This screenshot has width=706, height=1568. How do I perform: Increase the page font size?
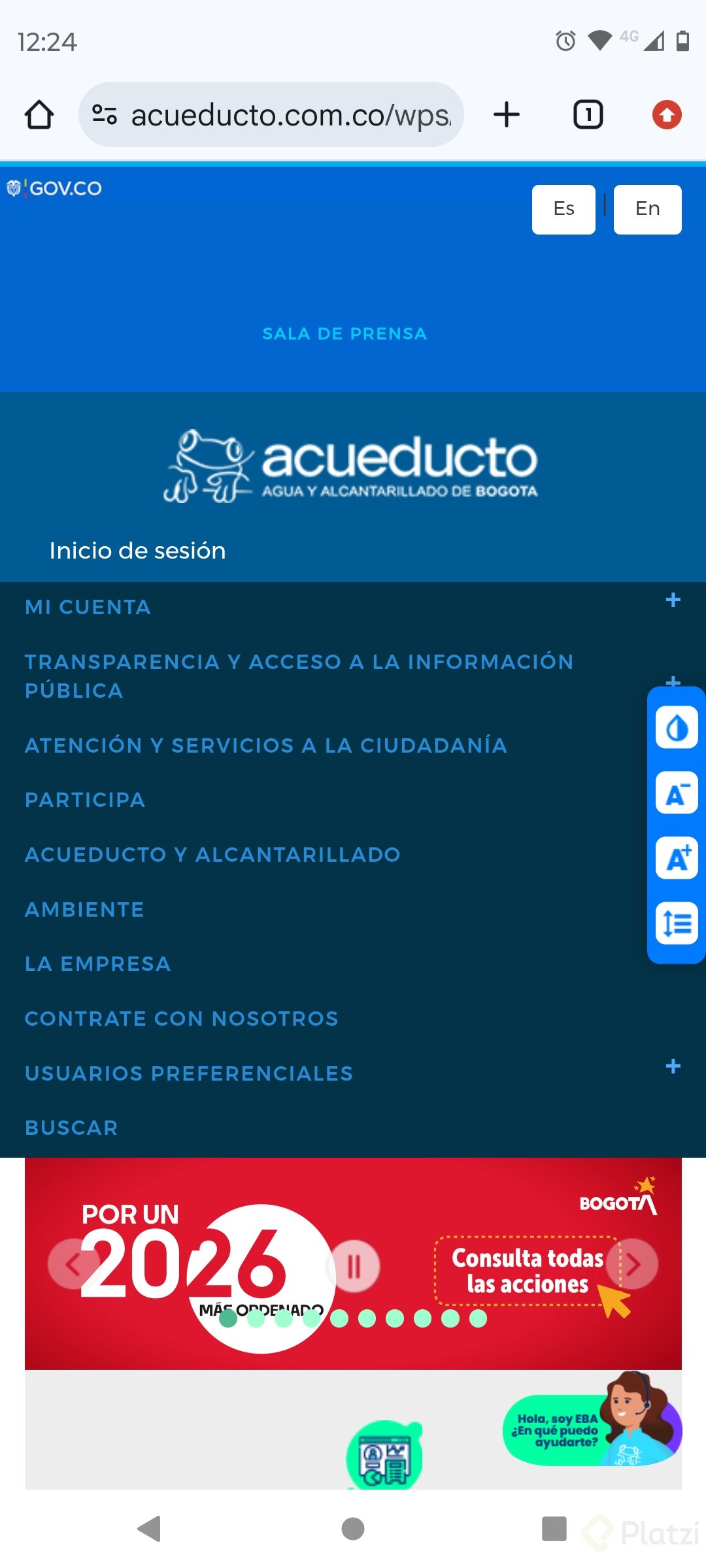(677, 858)
